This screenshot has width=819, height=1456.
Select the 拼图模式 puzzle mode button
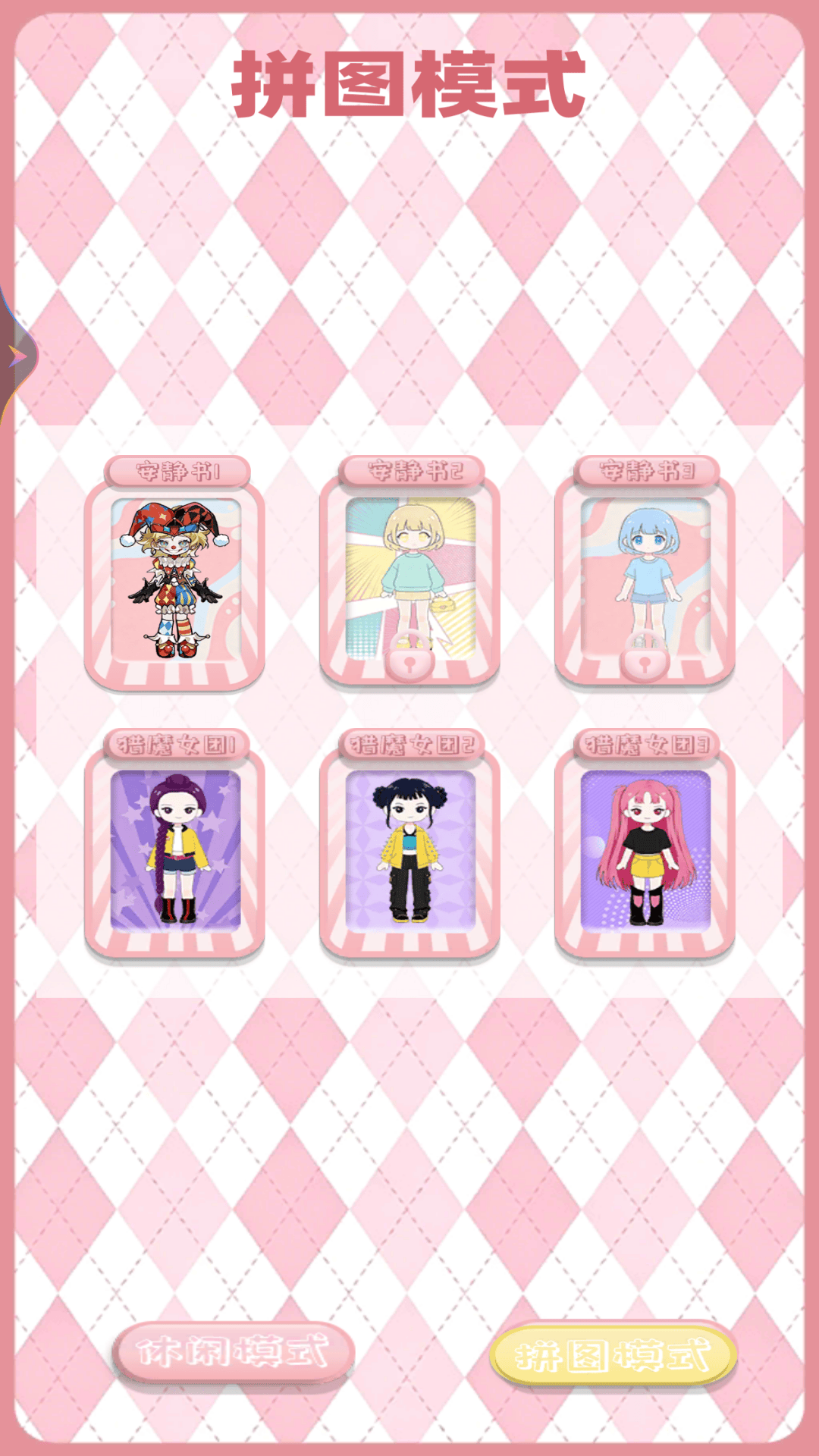pos(613,1354)
